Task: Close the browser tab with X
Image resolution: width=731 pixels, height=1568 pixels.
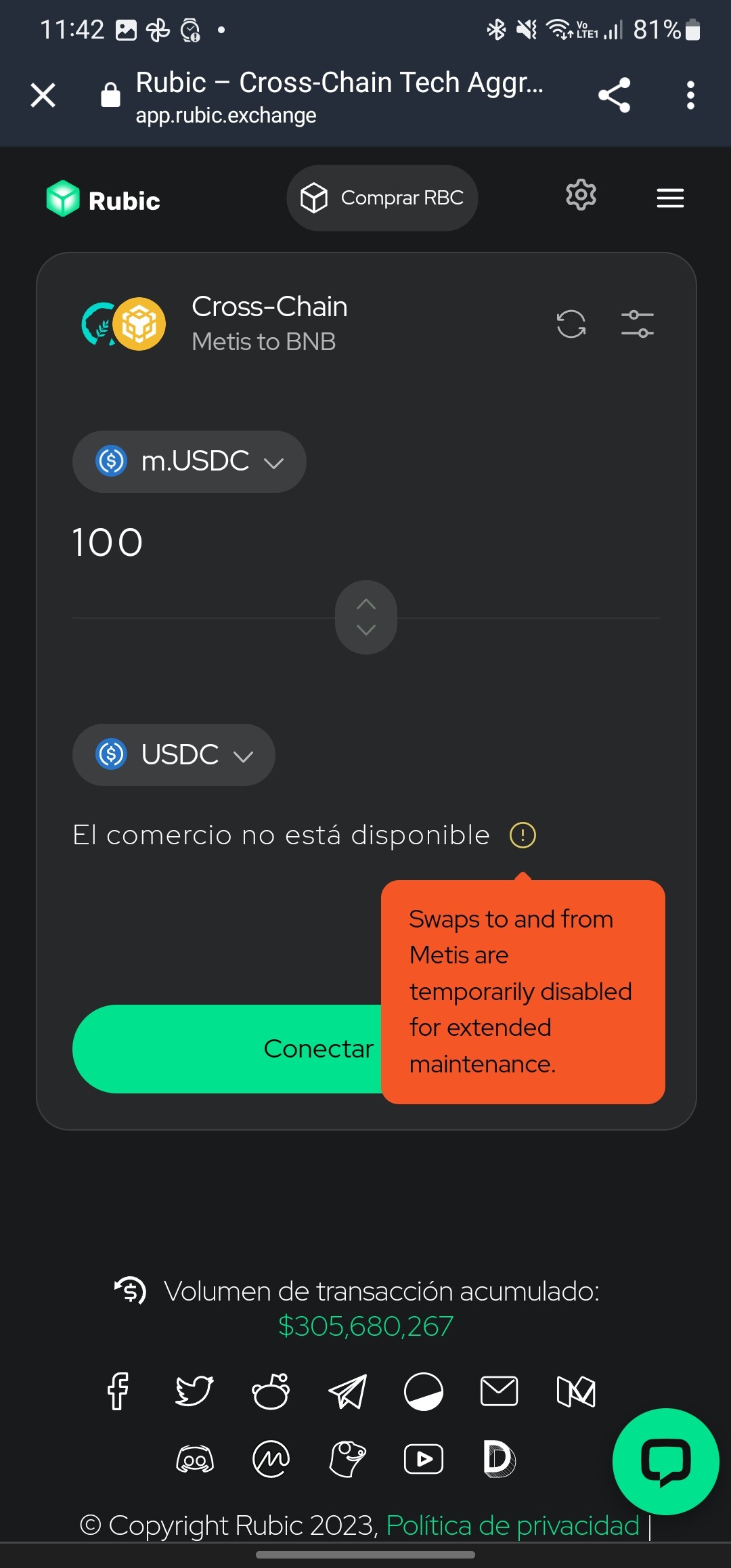Action: pyautogui.click(x=43, y=95)
